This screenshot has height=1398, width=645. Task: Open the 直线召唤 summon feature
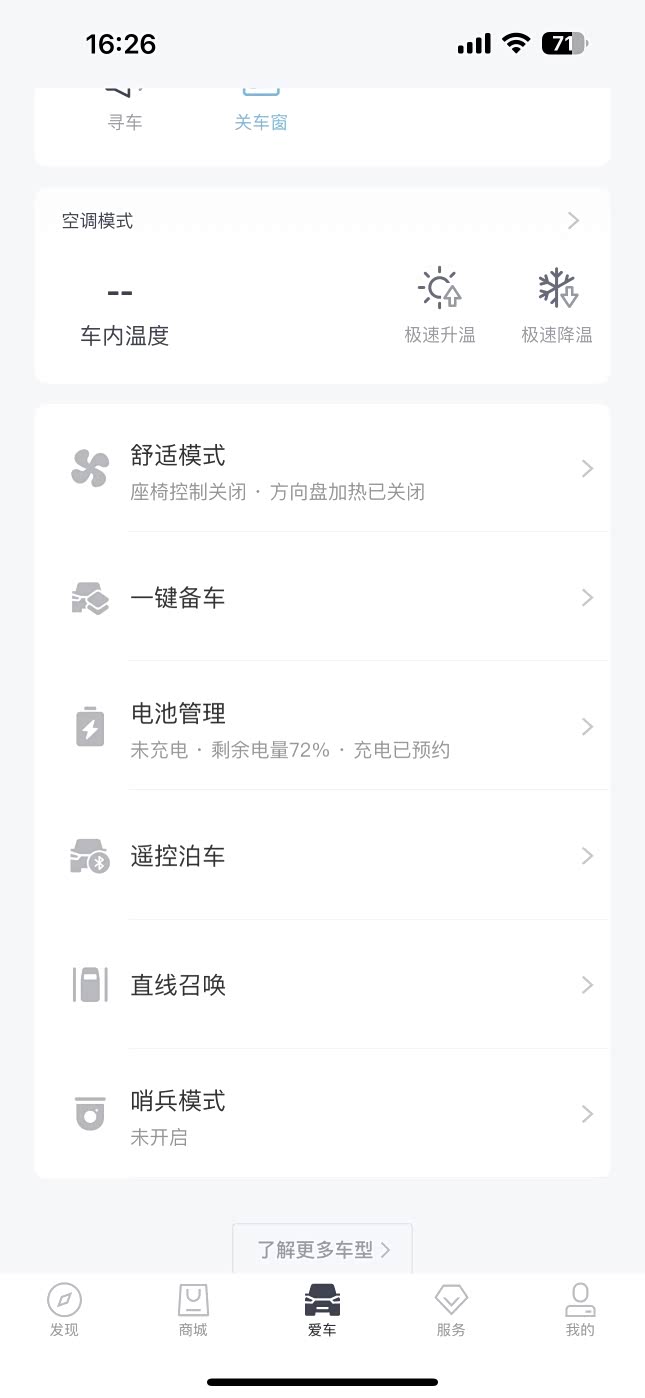click(x=322, y=985)
